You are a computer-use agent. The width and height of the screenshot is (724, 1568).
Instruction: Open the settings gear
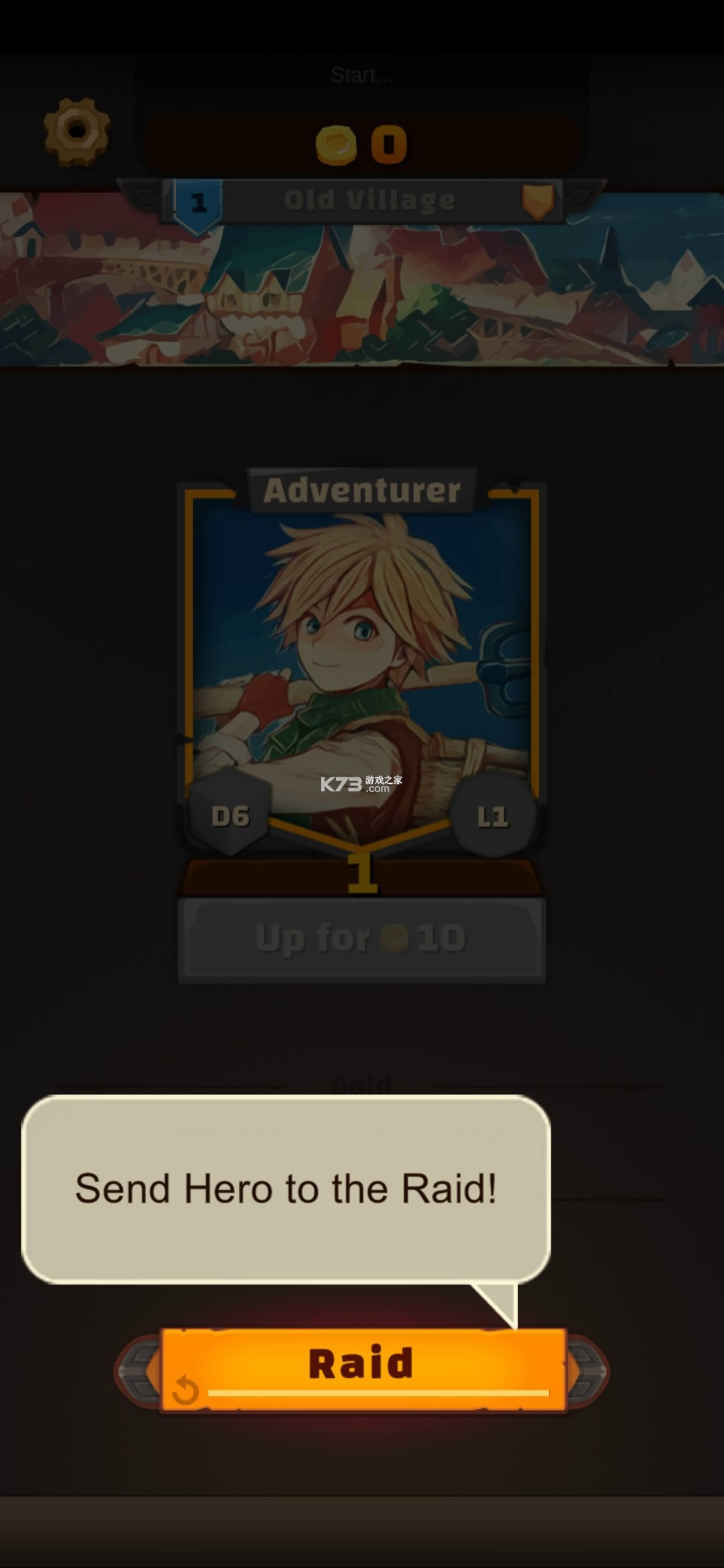[76, 131]
